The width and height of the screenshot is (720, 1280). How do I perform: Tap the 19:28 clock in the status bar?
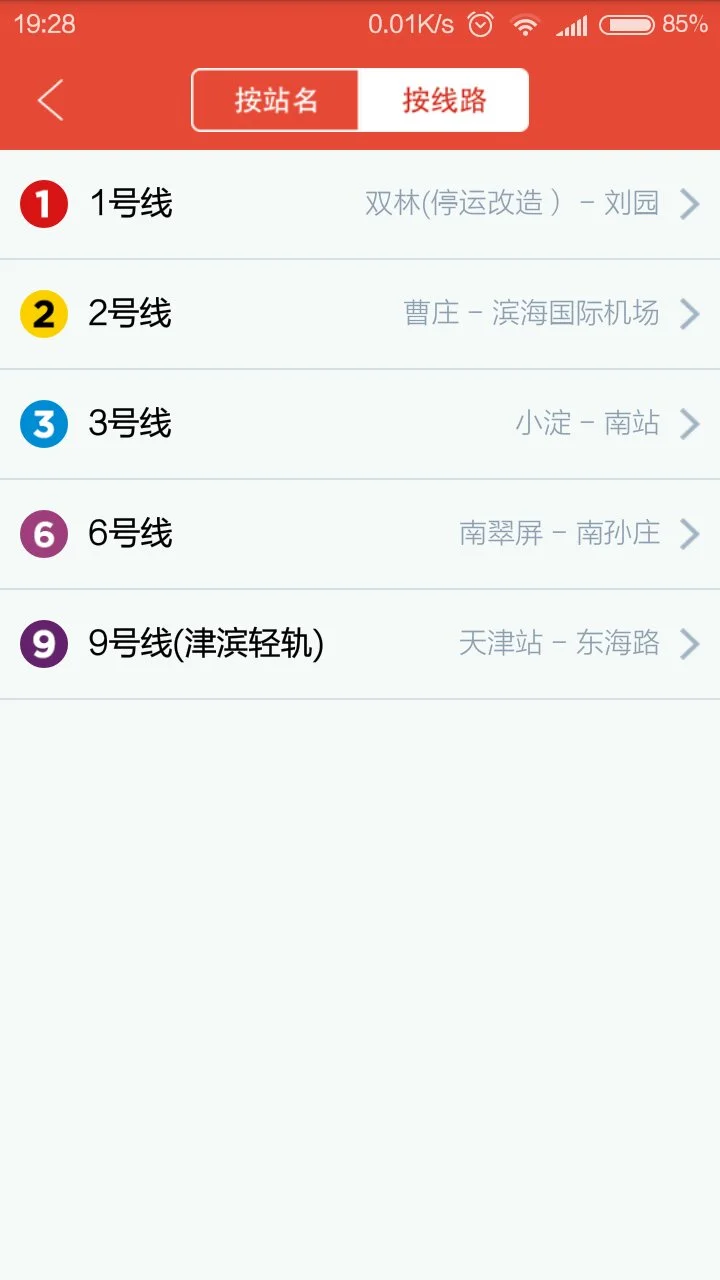point(47,23)
